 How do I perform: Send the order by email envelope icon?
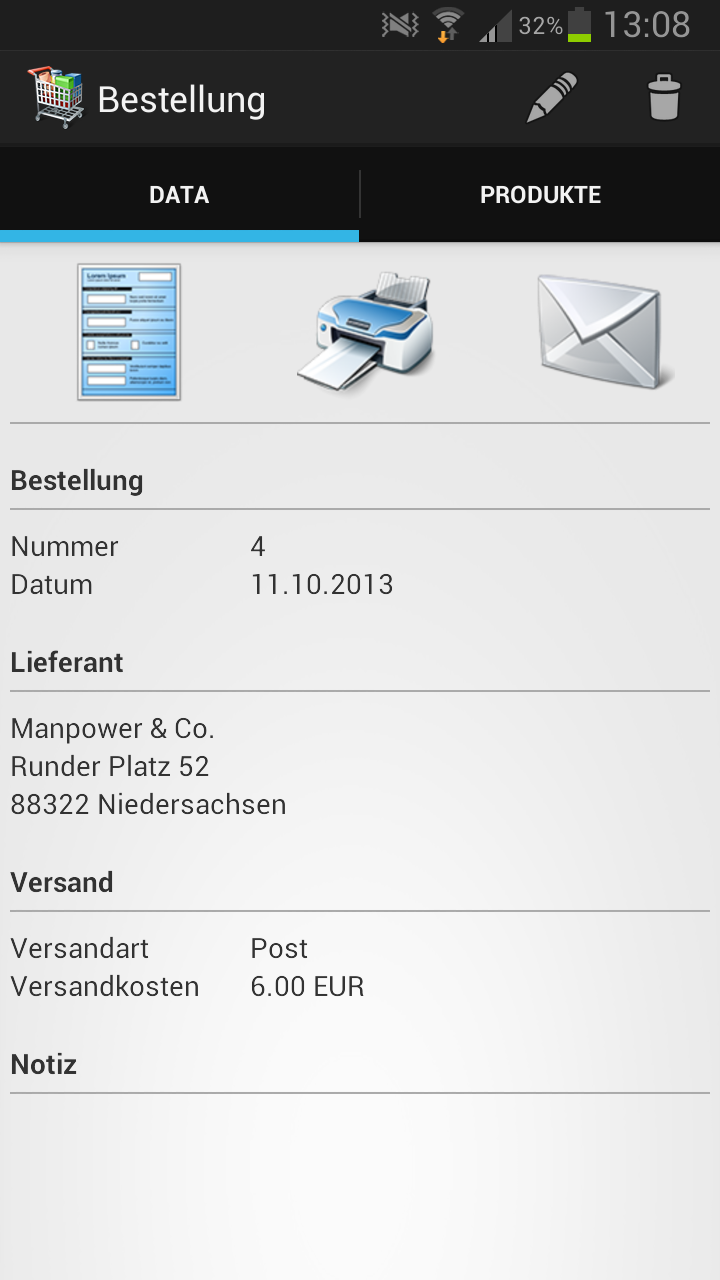[600, 332]
